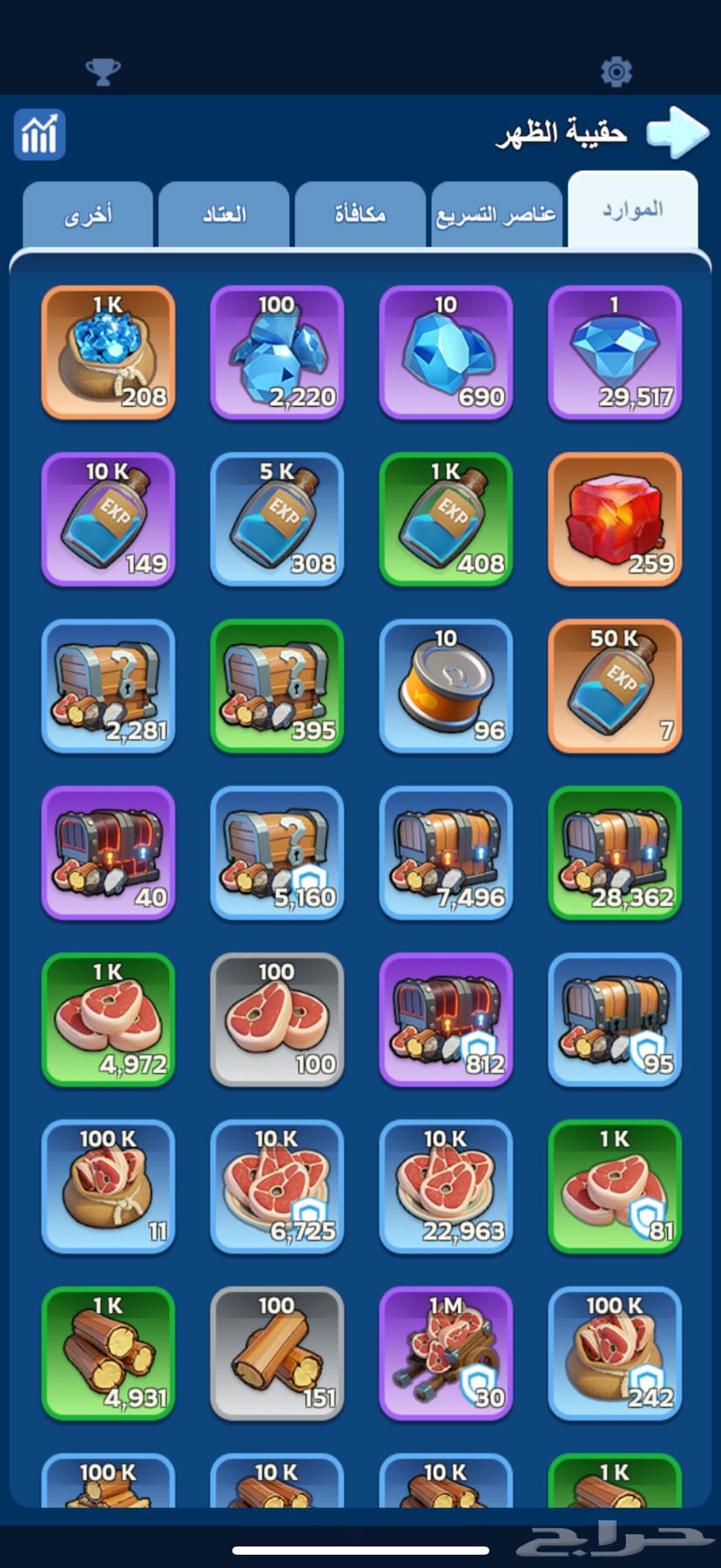Switch to the عناصر التسريع tab
Viewport: 721px width, 1568px height.
496,213
